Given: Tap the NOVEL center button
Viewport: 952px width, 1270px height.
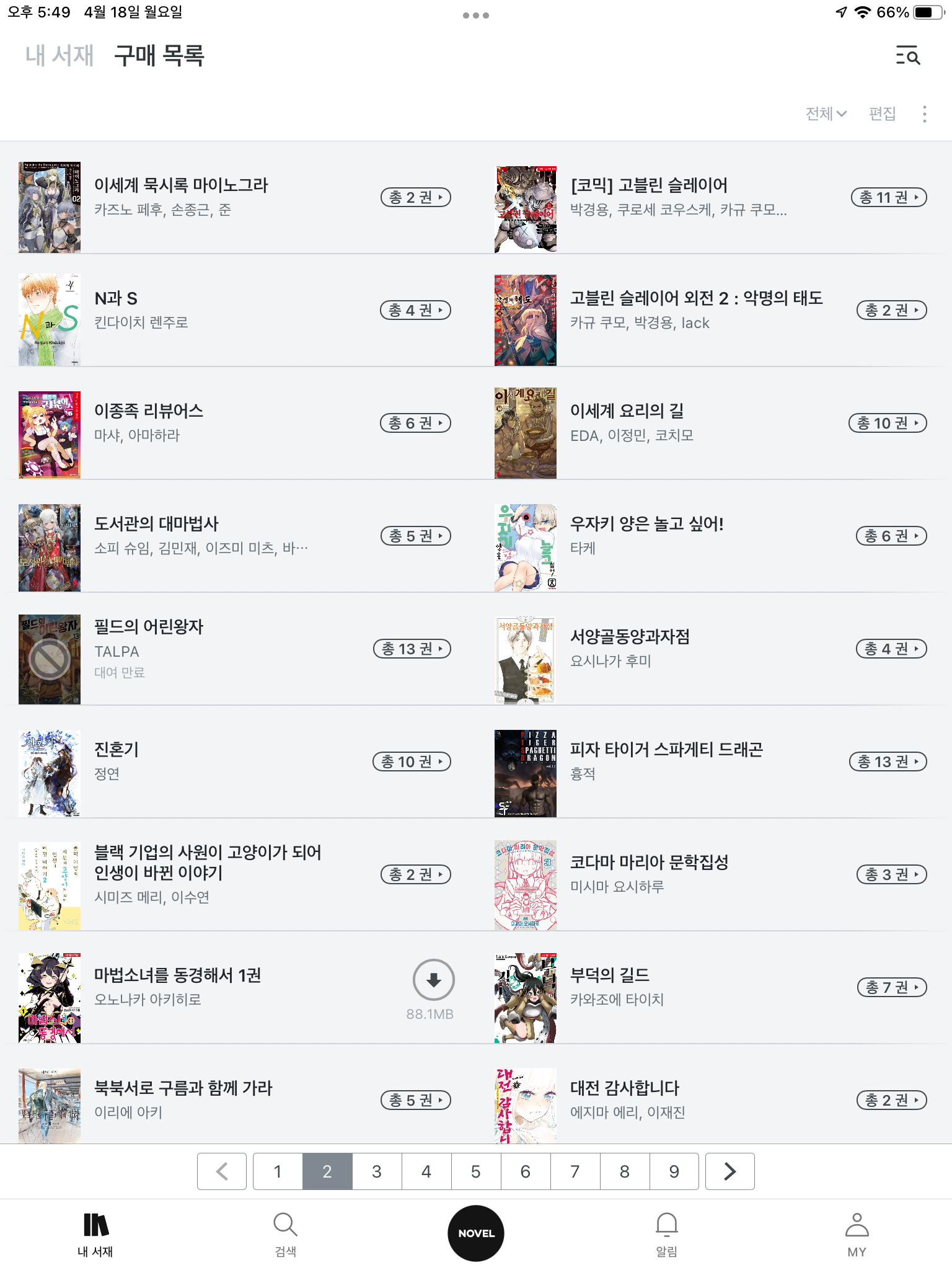Looking at the screenshot, I should point(476,1233).
